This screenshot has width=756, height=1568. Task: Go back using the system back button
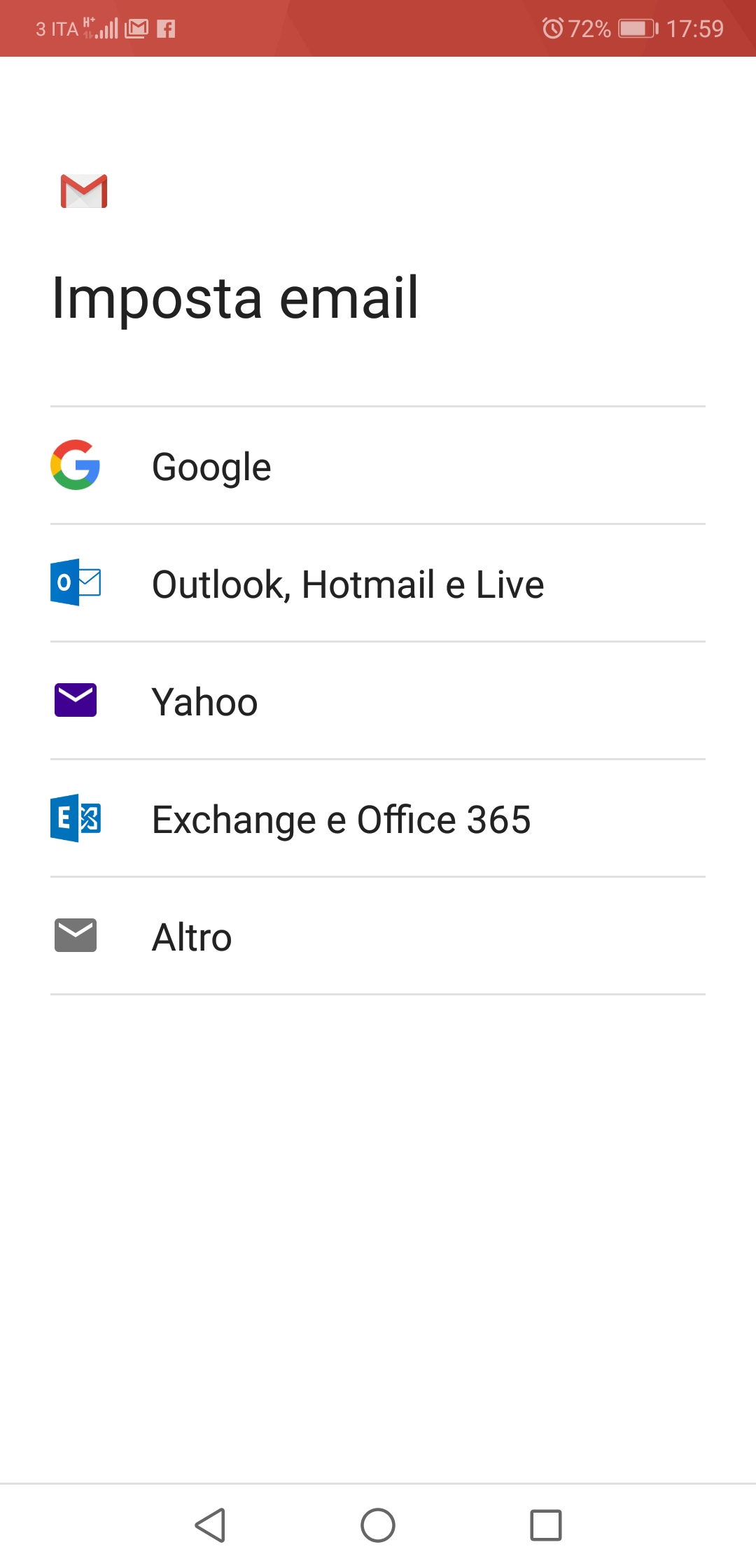tap(210, 1525)
